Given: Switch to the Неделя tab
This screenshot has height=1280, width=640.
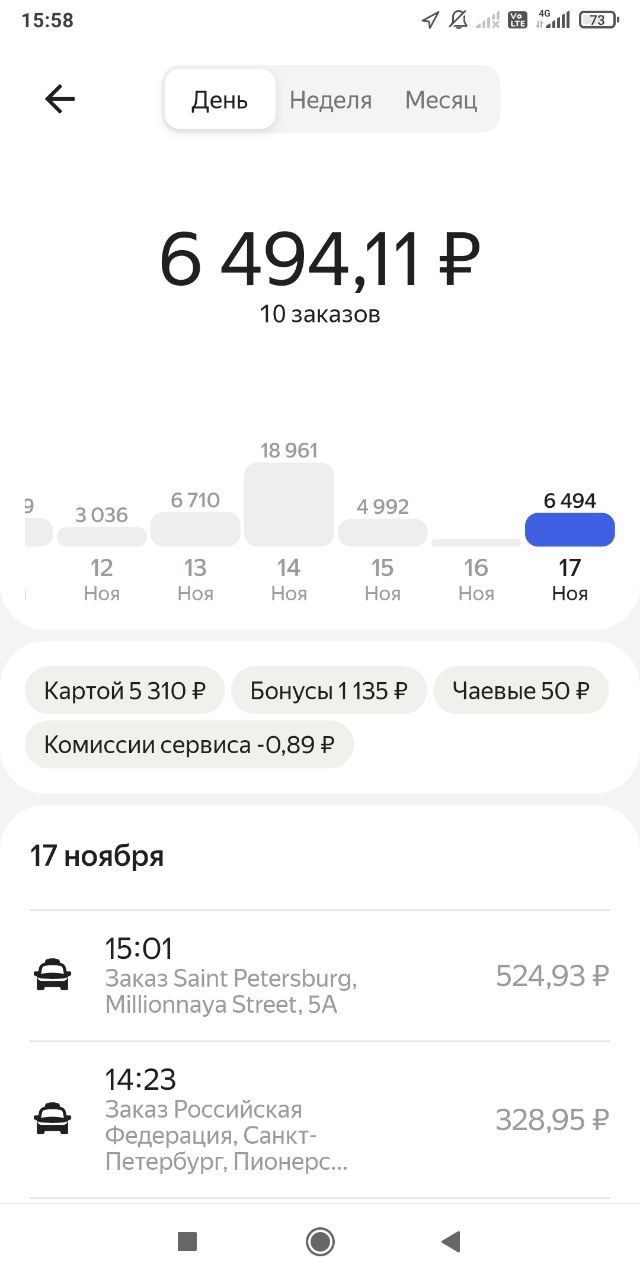Looking at the screenshot, I should [x=330, y=100].
